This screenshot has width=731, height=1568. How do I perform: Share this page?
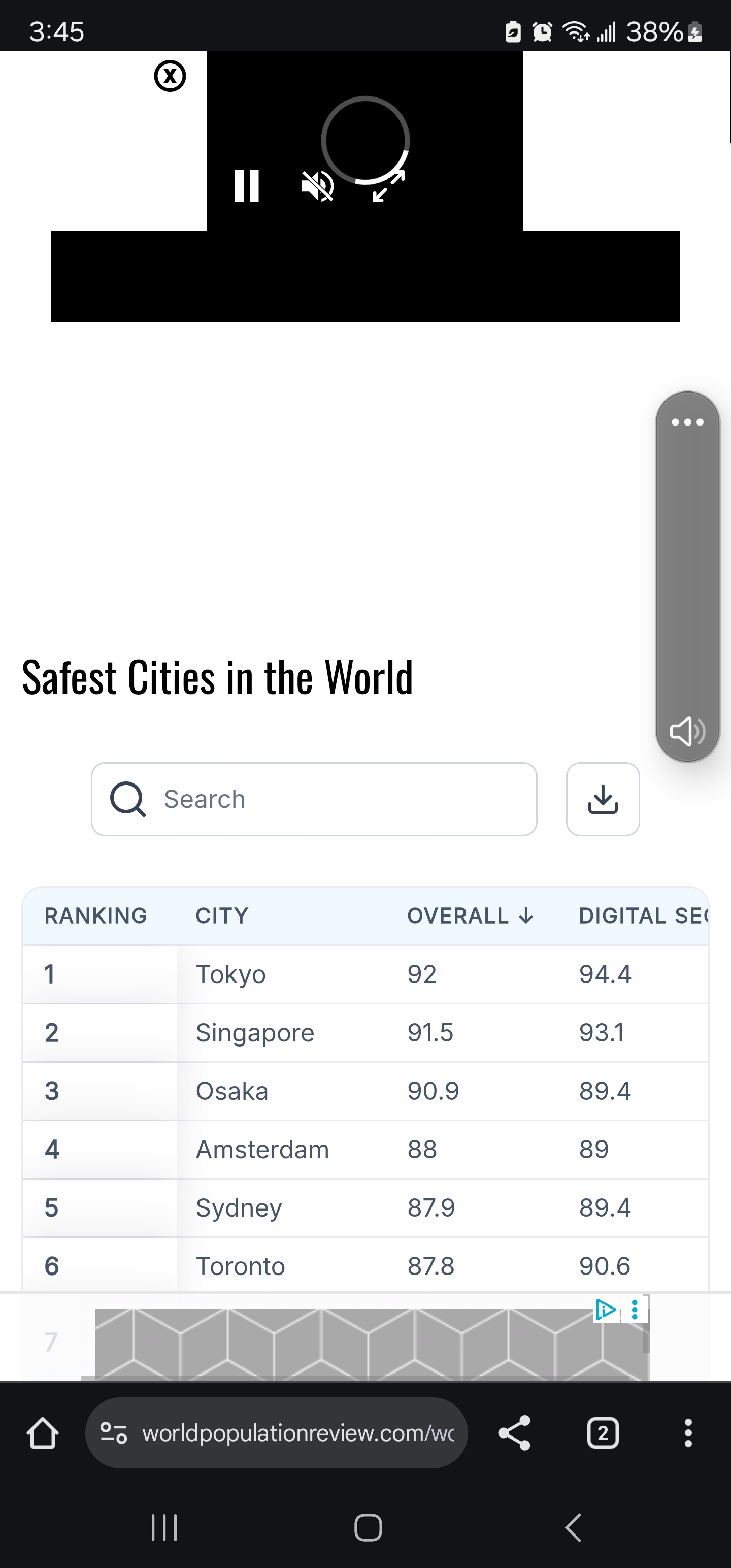click(x=514, y=1433)
